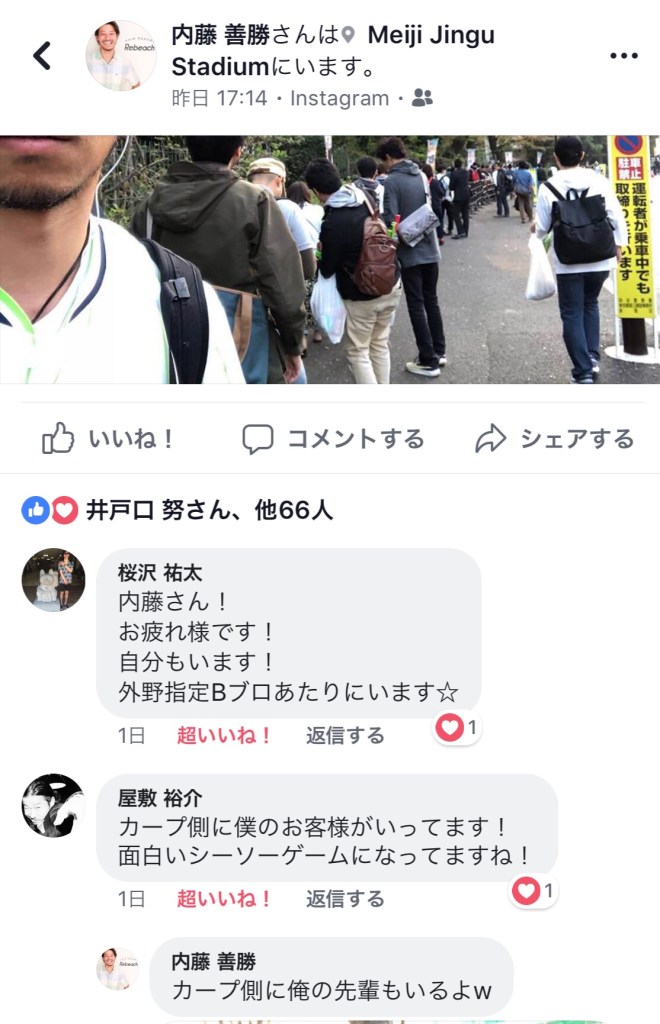Open the posted queue photo
The height and width of the screenshot is (1024, 660).
pyautogui.click(x=330, y=260)
